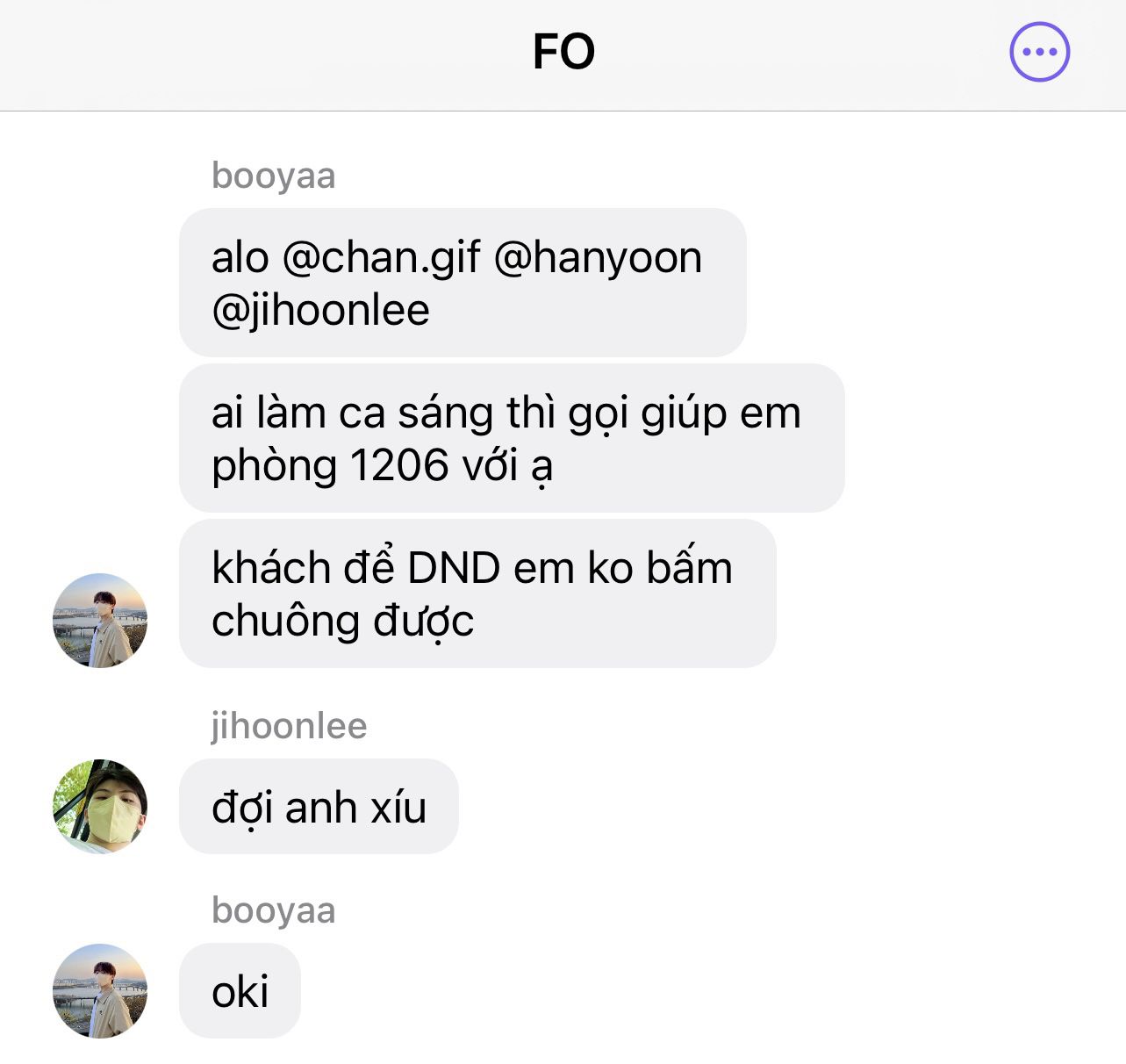This screenshot has width=1126, height=1064.
Task: Open the more options menu
Action: pyautogui.click(x=1039, y=53)
